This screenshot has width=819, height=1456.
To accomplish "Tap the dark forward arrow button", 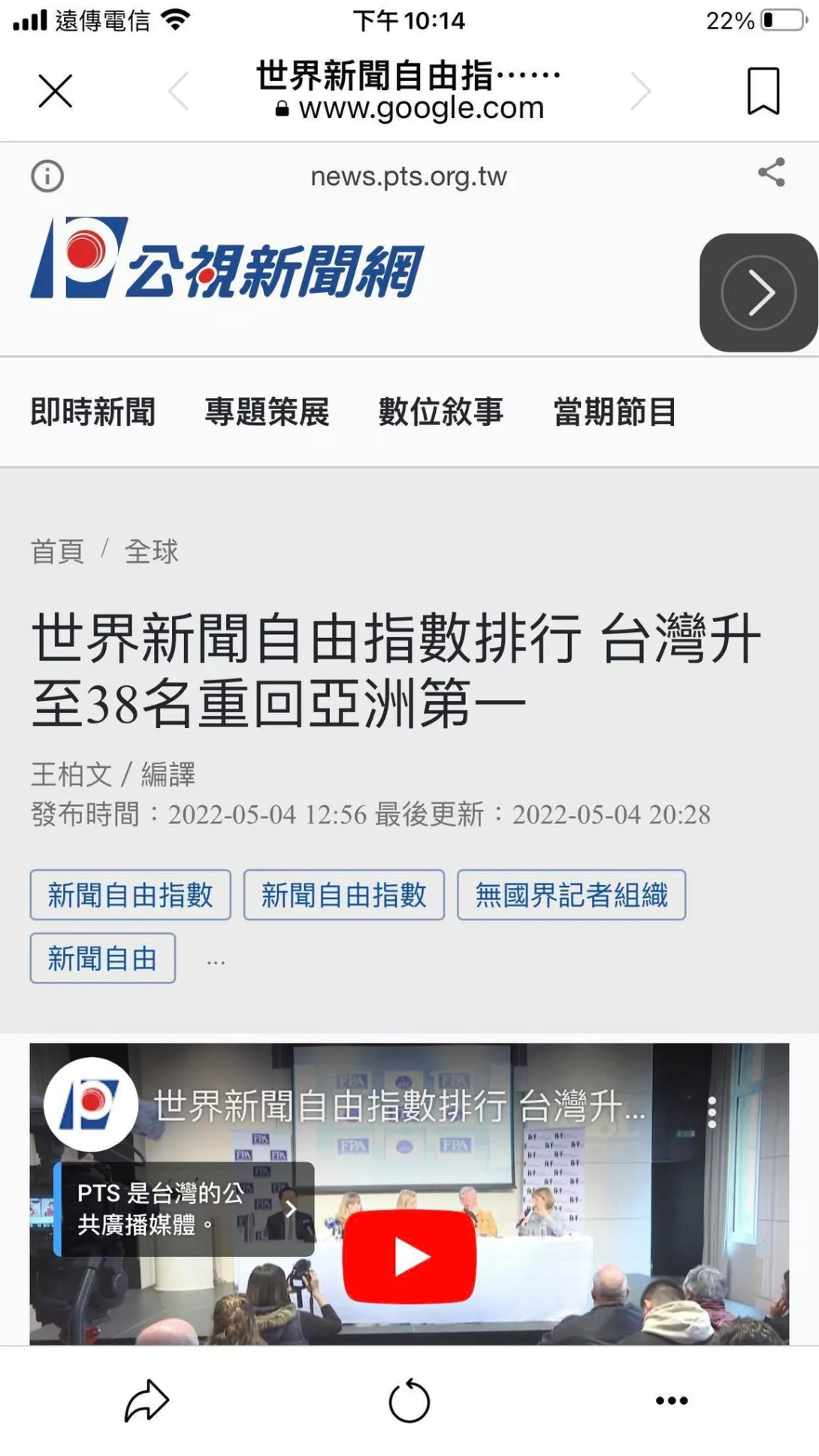I will (758, 292).
